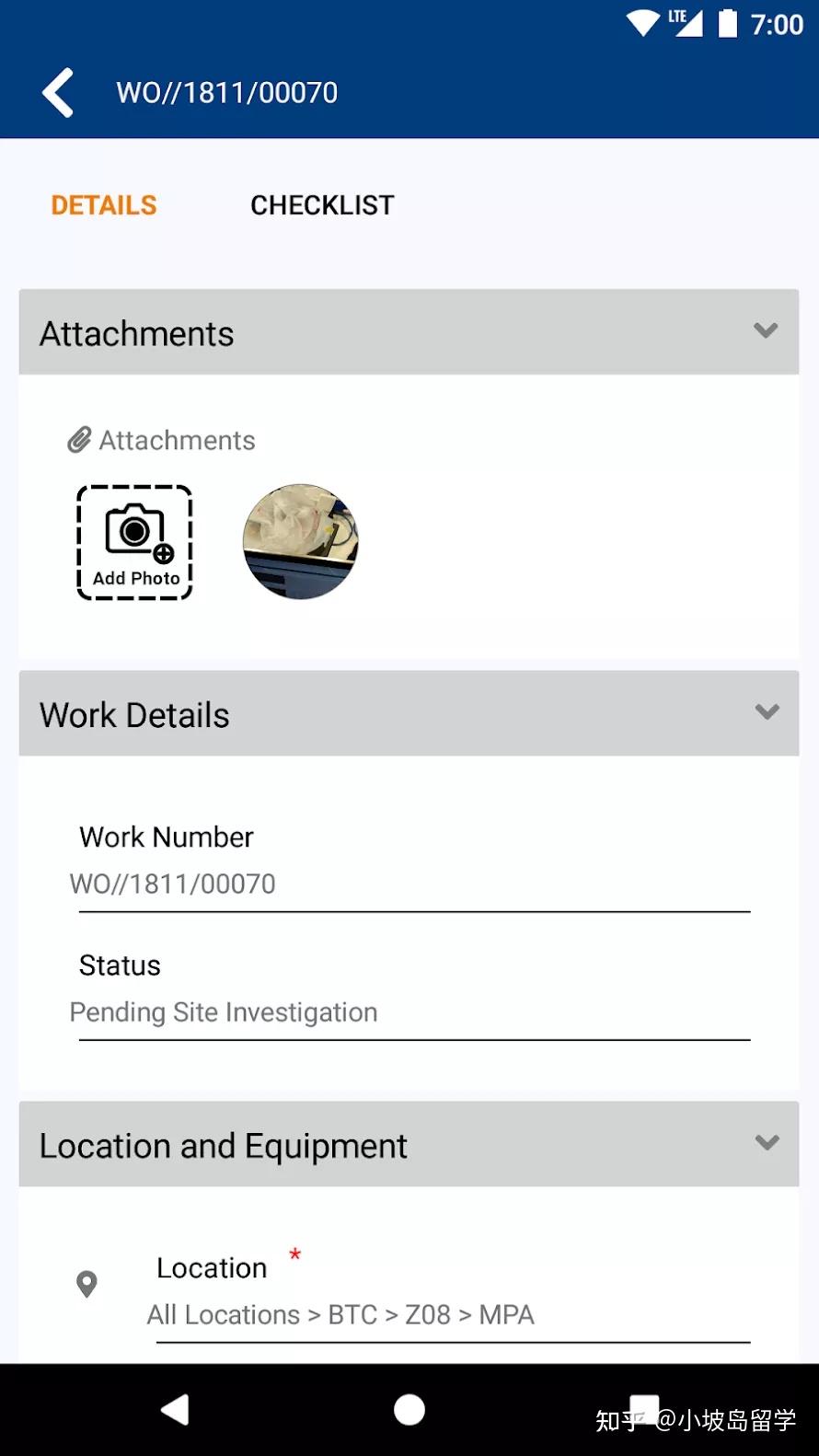Tap the Android back navigation button

pyautogui.click(x=177, y=1408)
